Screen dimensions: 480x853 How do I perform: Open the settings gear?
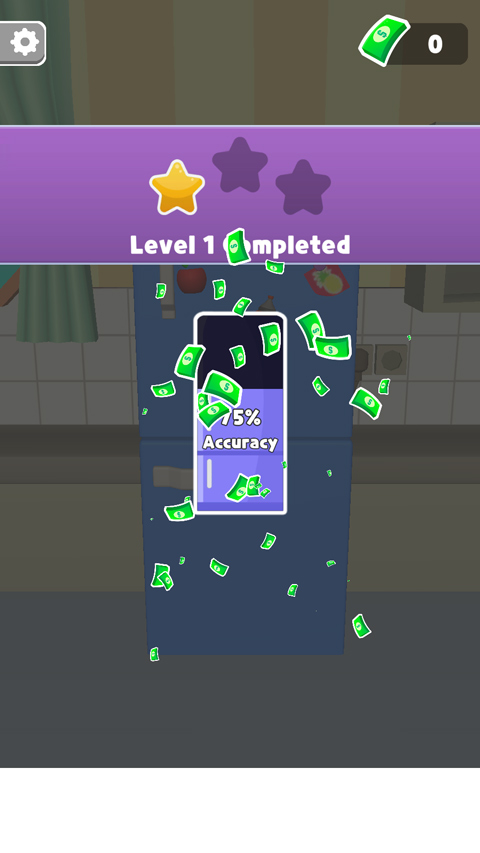[x=22, y=43]
